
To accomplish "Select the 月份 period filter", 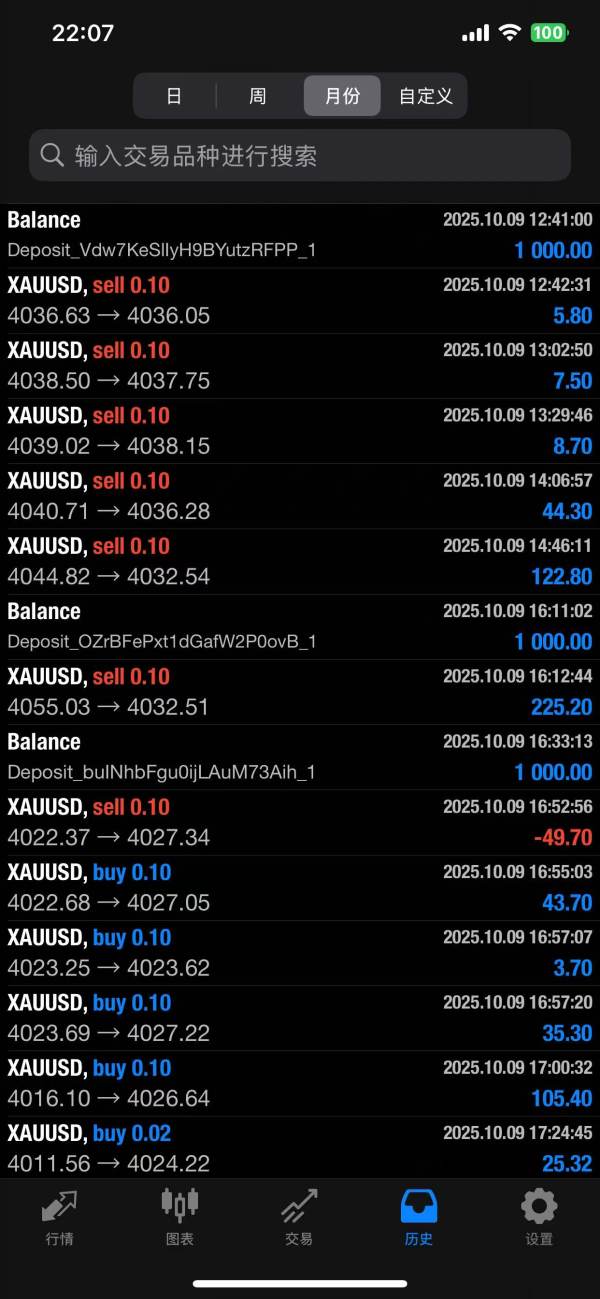I will pos(342,96).
